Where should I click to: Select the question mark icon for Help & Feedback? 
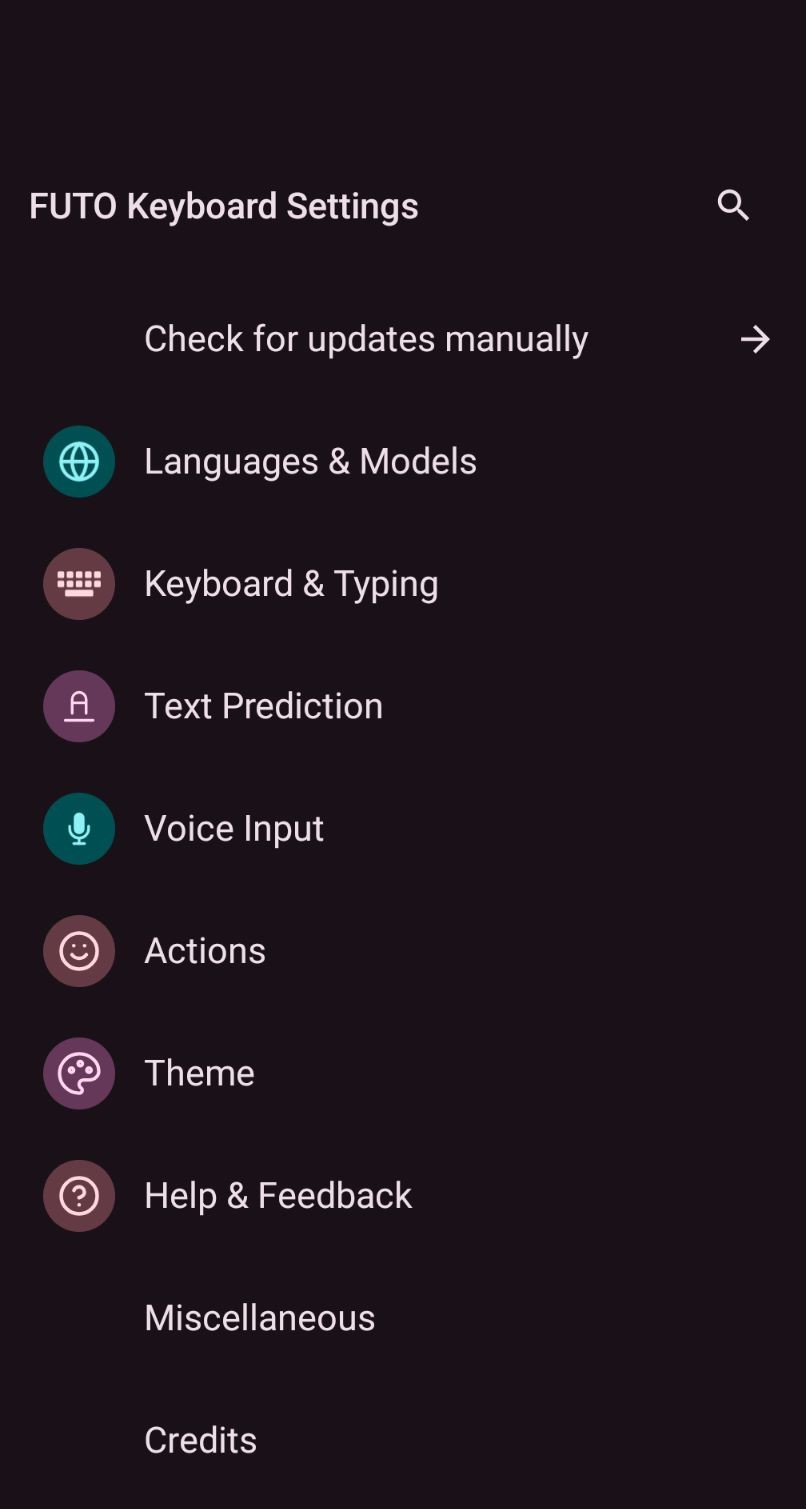click(x=79, y=1194)
